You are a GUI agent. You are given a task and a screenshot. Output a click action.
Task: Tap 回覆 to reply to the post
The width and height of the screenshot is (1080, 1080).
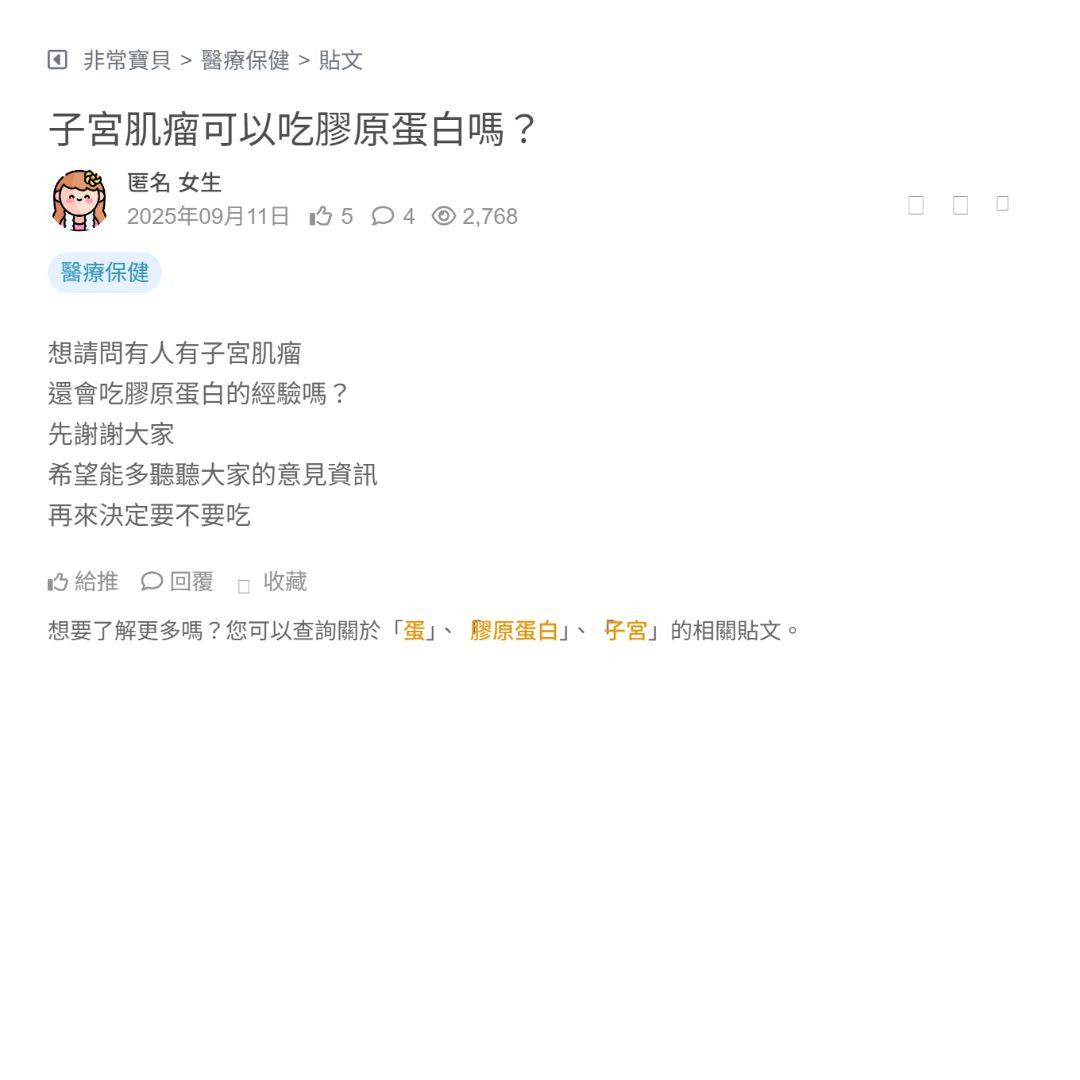(x=178, y=581)
